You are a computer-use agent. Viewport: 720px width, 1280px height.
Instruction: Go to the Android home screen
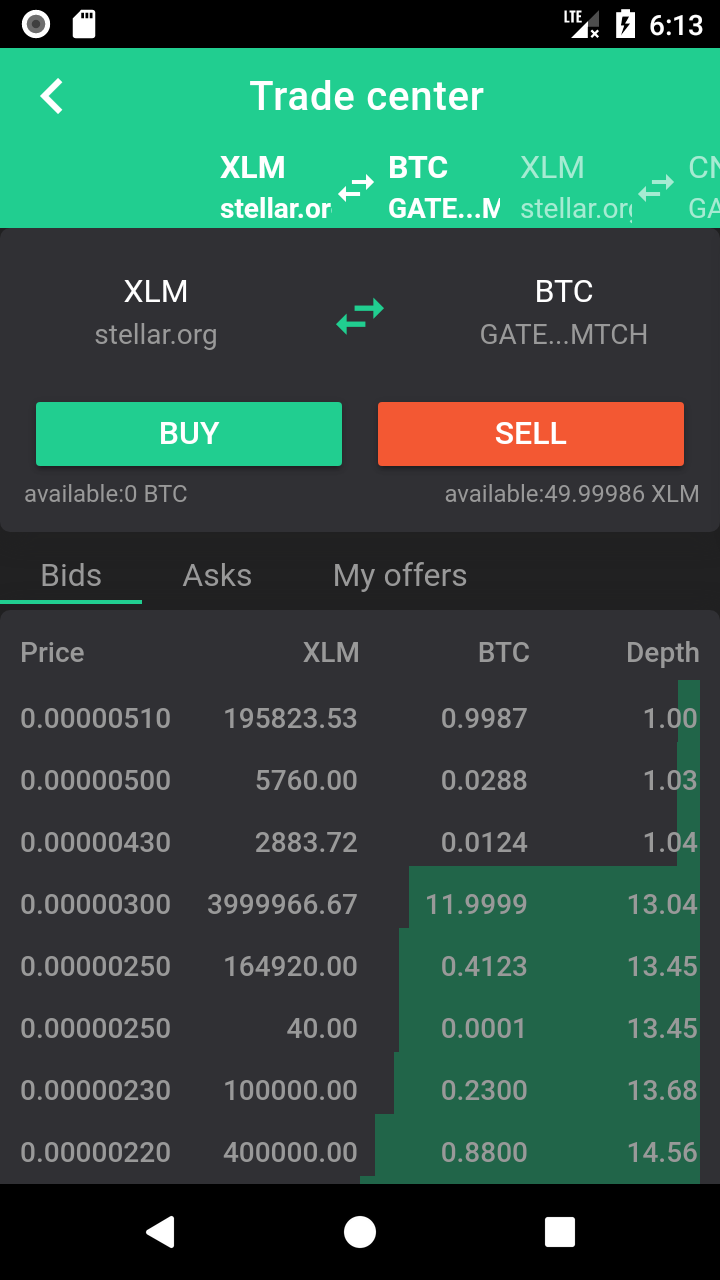coord(360,1232)
